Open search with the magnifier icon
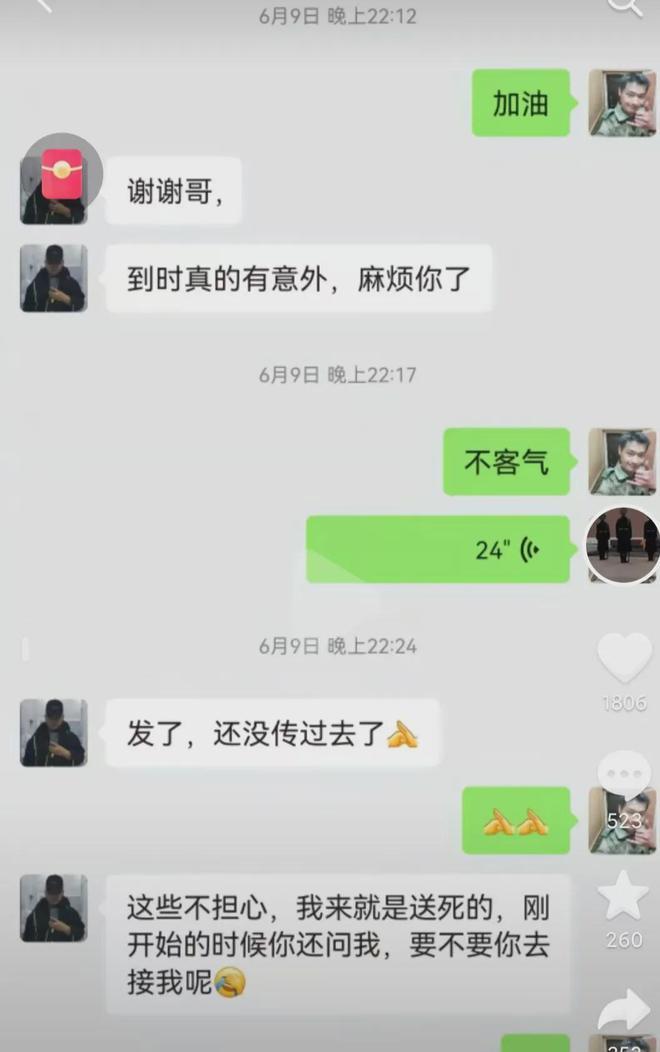 (624, 5)
